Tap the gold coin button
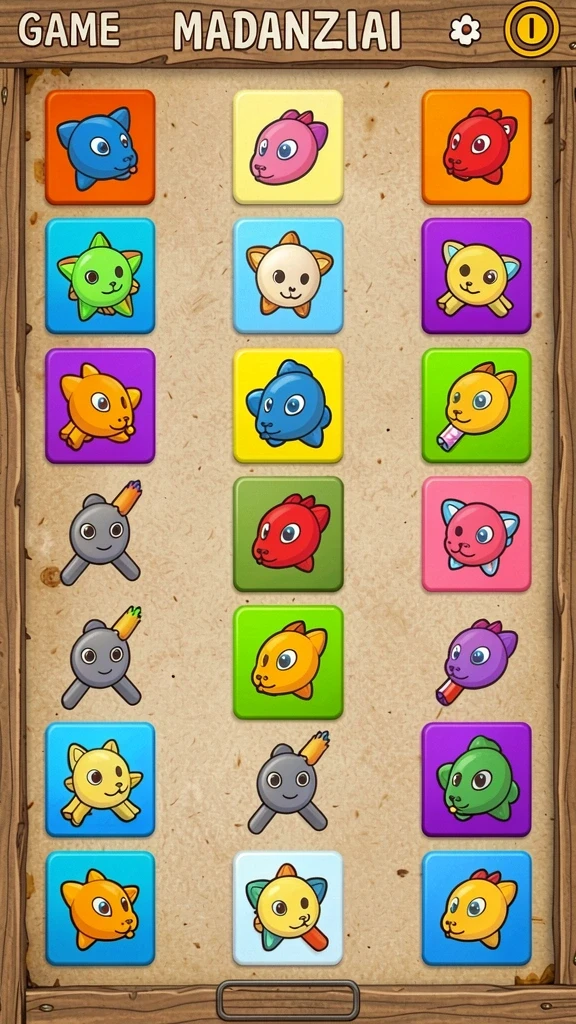The width and height of the screenshot is (576, 1024). click(532, 29)
